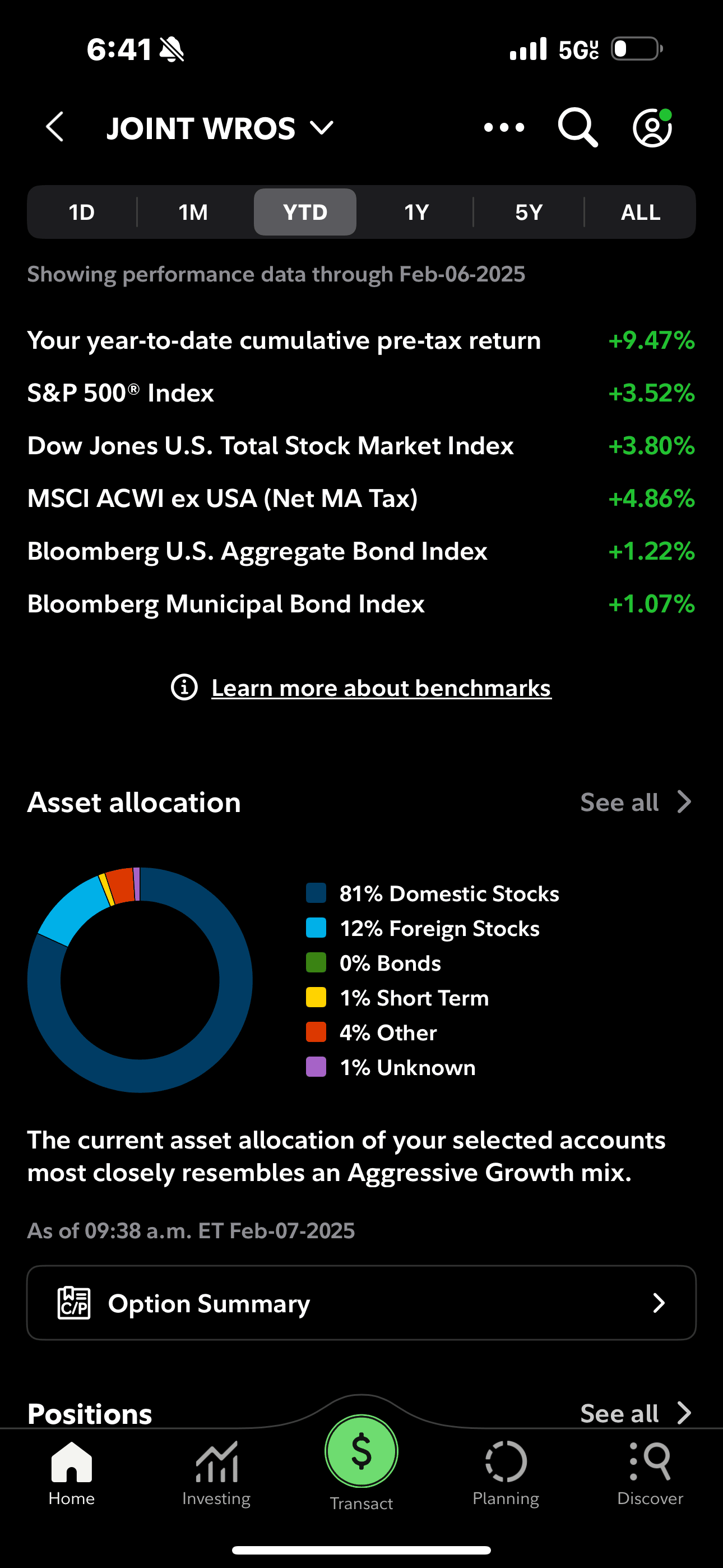Show 1Y performance
Screen dimensions: 723x1568
416,213
